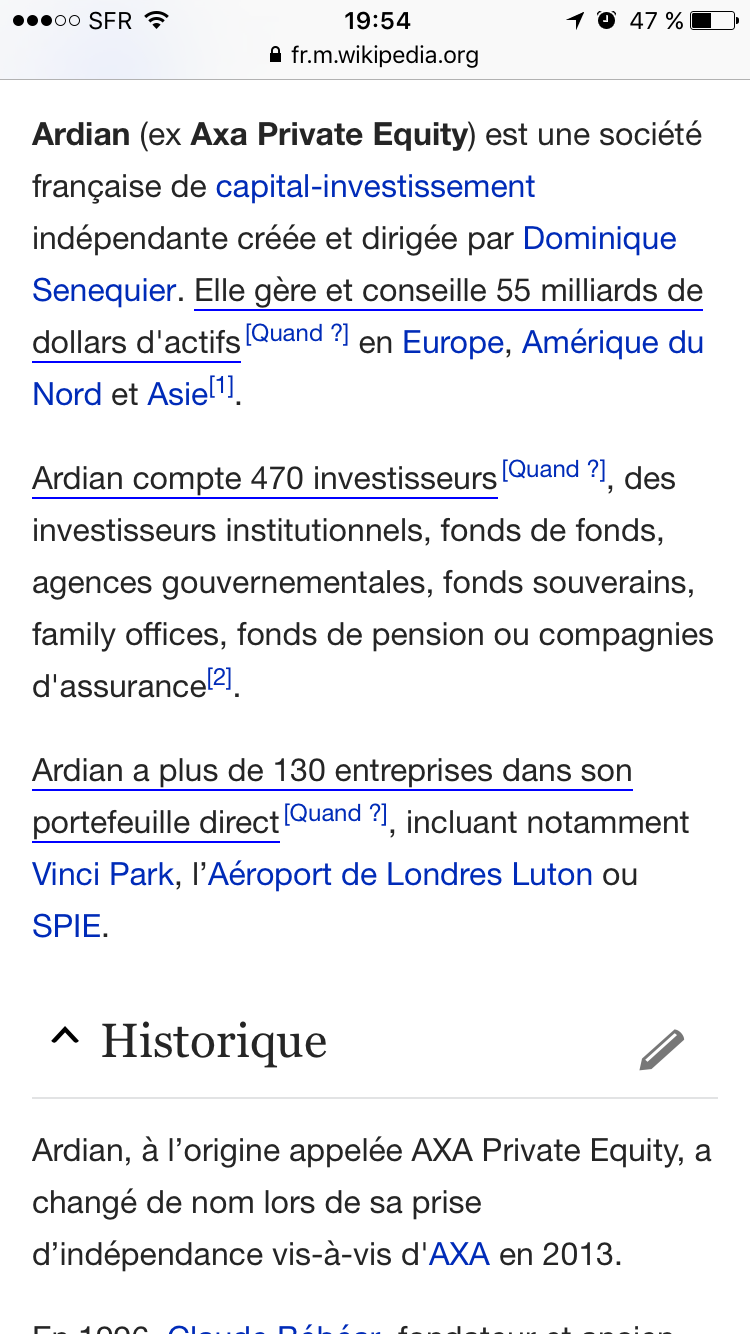
Task: Tap the Quand tag after dollars d'actifs
Action: pos(296,334)
